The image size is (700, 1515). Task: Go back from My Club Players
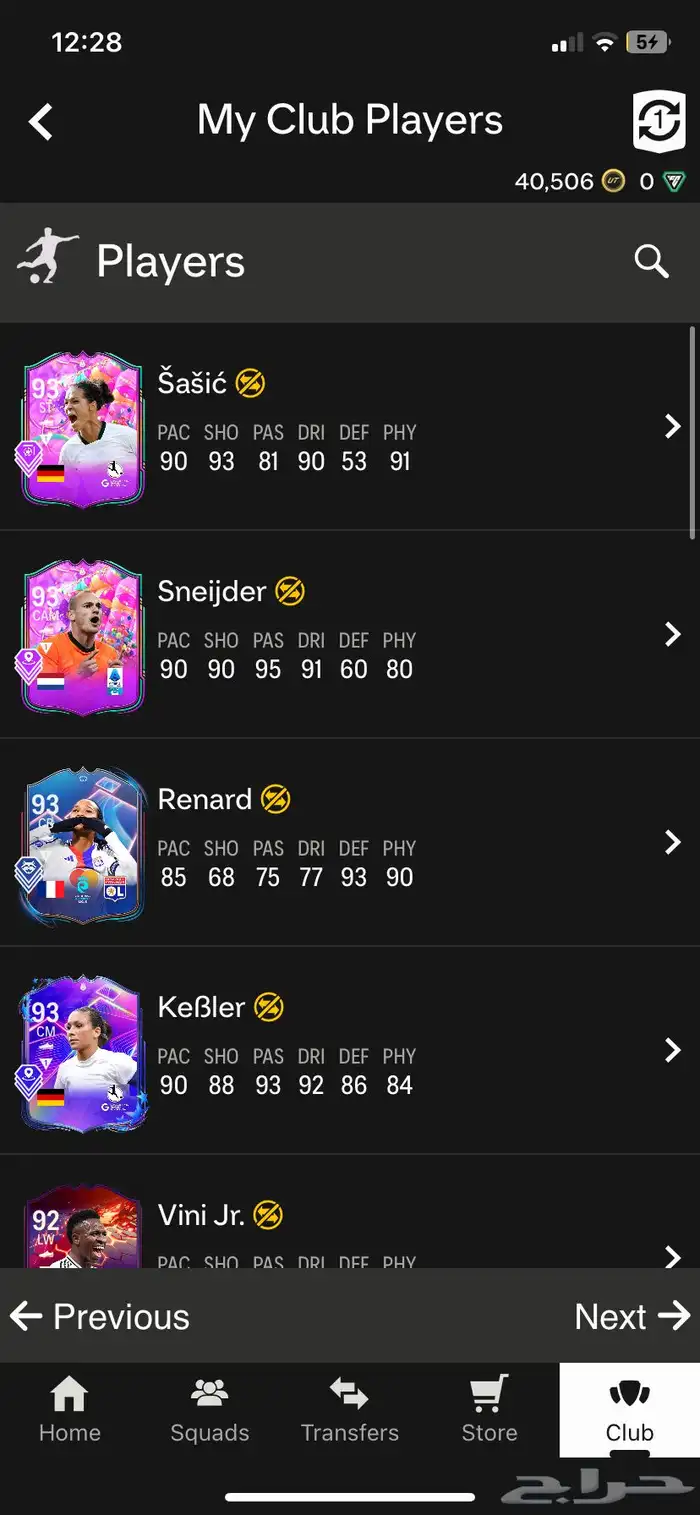41,122
